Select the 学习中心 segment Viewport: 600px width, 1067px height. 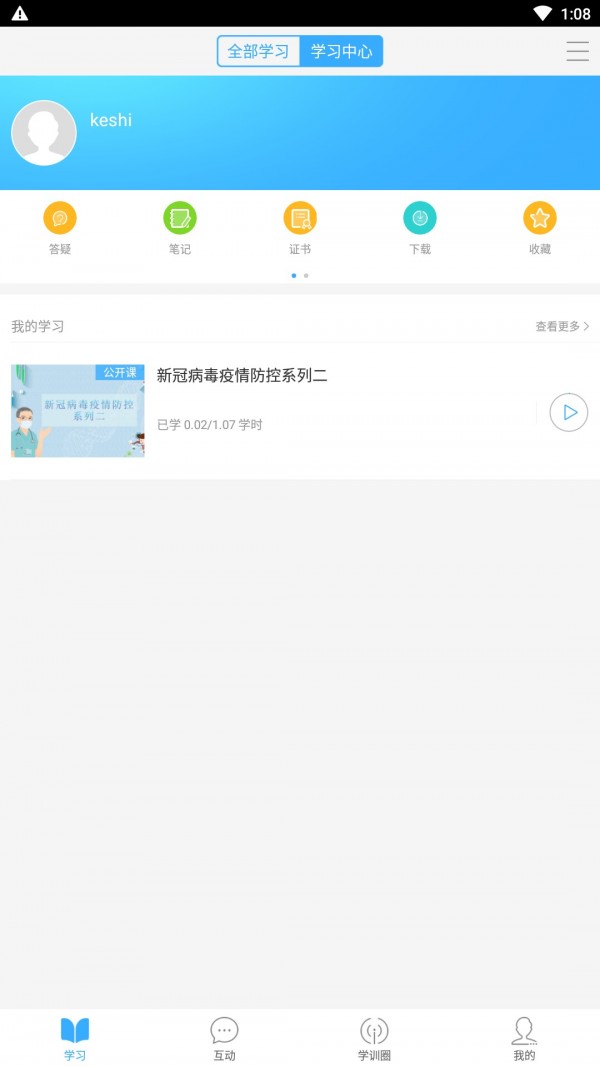[341, 51]
